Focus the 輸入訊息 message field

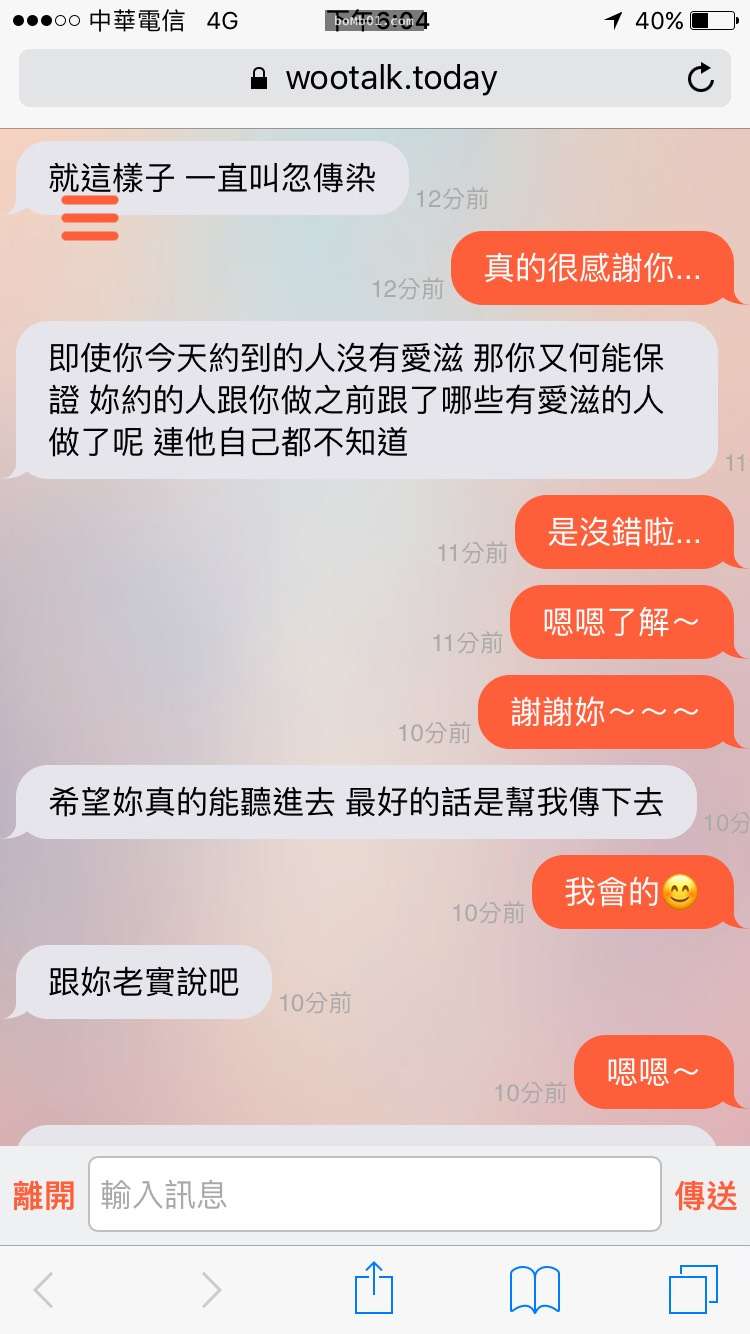tap(375, 1194)
